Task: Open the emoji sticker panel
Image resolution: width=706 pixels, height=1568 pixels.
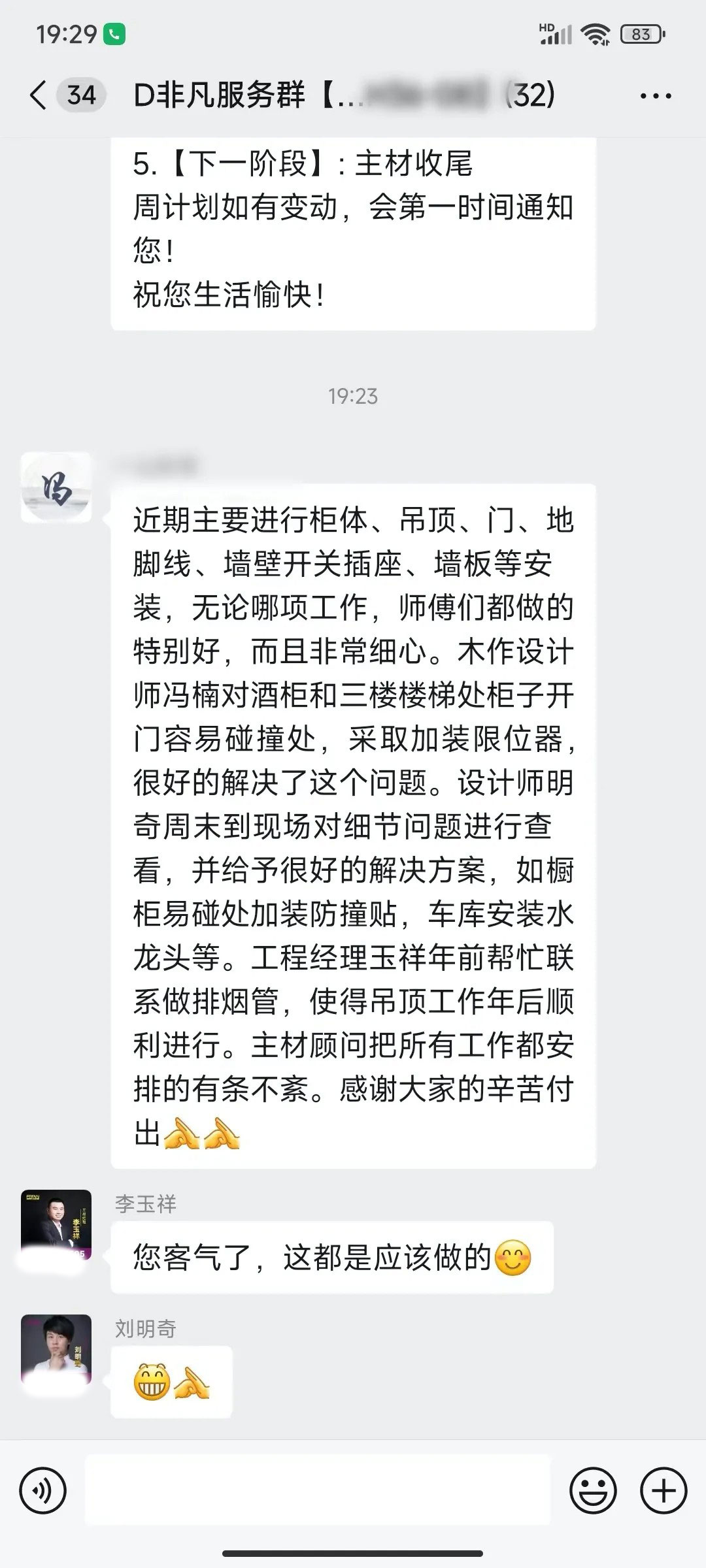Action: click(x=593, y=1492)
